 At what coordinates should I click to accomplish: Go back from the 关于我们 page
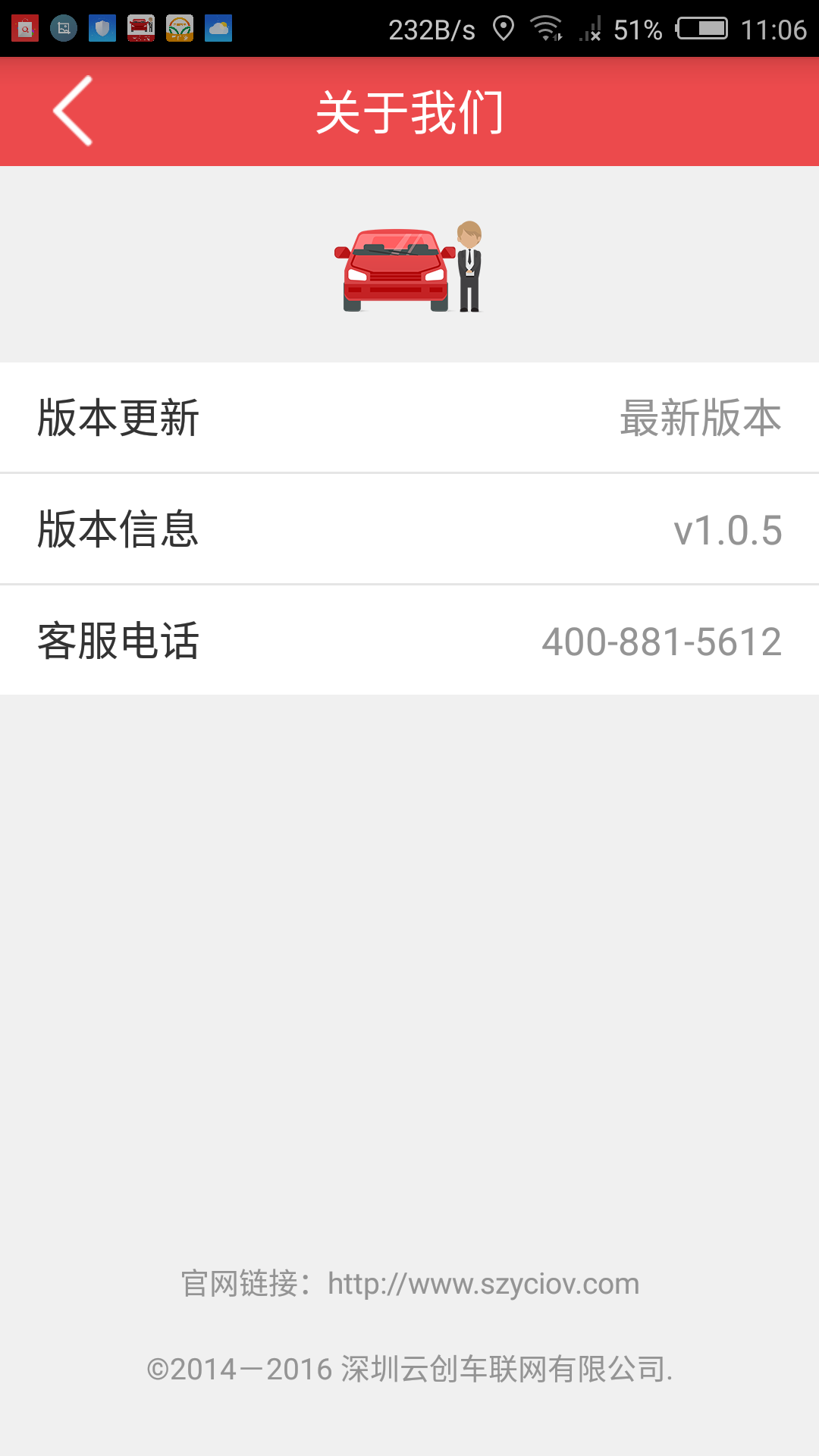73,111
